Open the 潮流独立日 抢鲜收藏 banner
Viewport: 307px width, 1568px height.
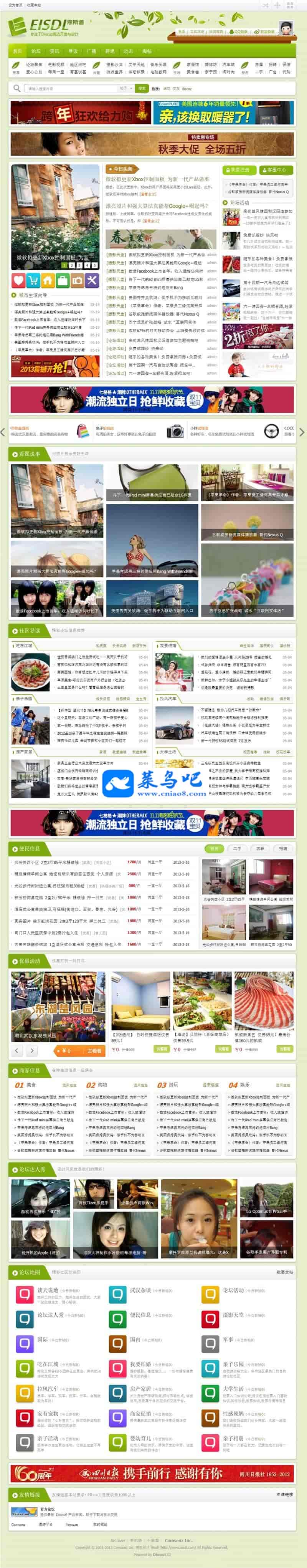(x=153, y=399)
